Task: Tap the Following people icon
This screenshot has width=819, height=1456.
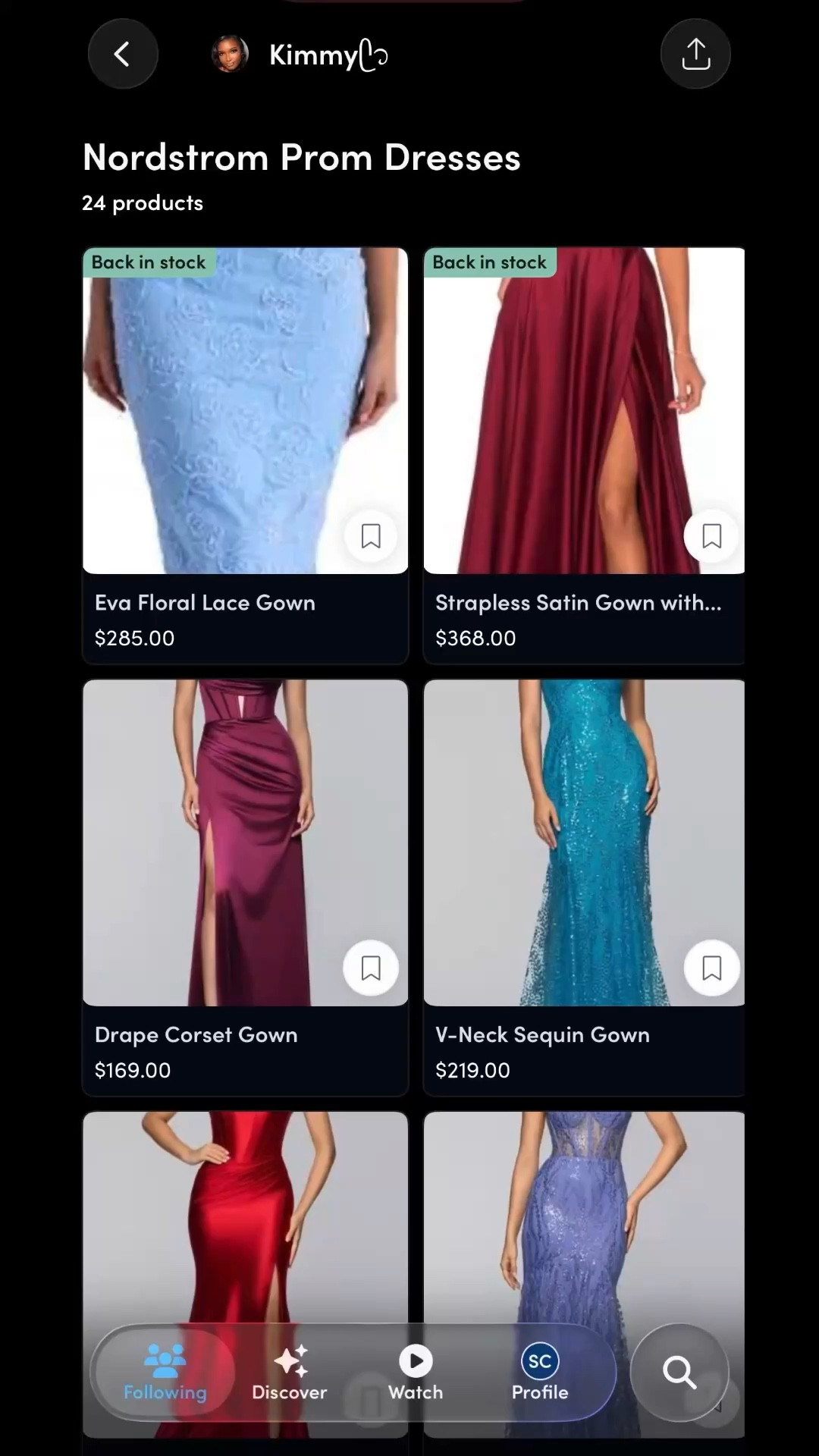Action: [164, 1360]
